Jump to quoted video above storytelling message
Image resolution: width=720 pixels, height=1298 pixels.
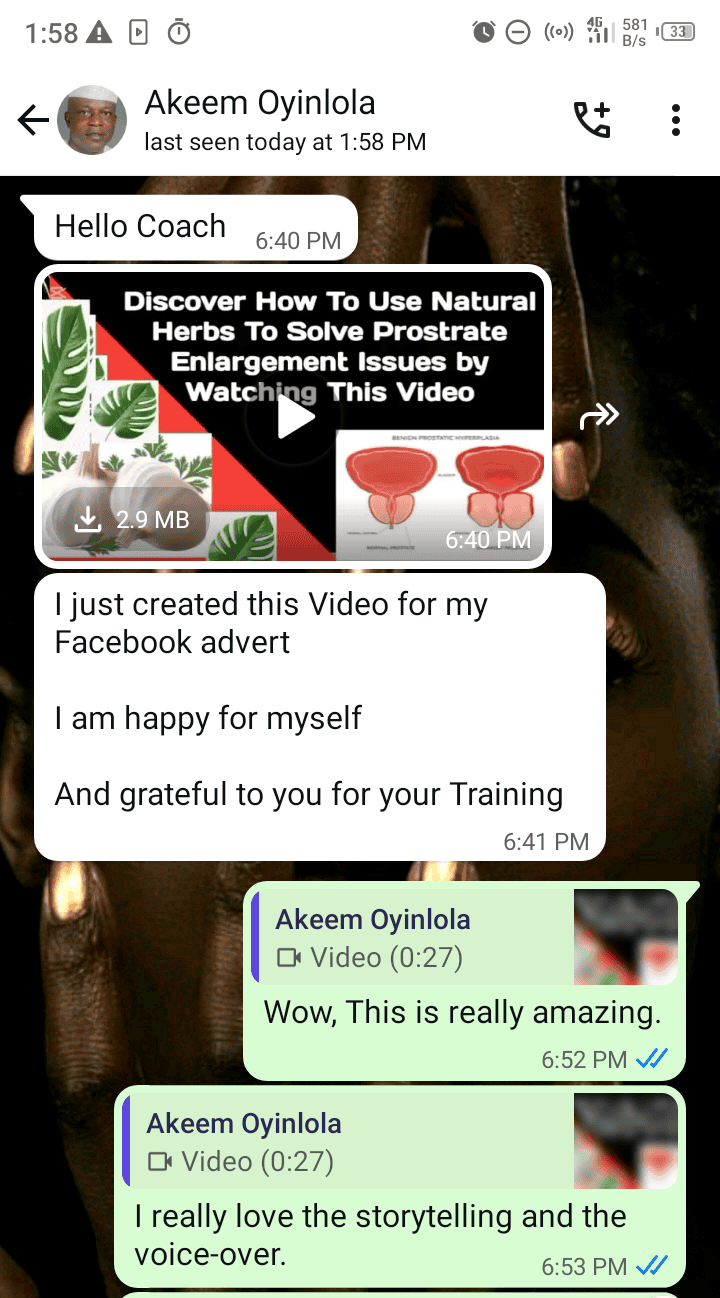400,1142
